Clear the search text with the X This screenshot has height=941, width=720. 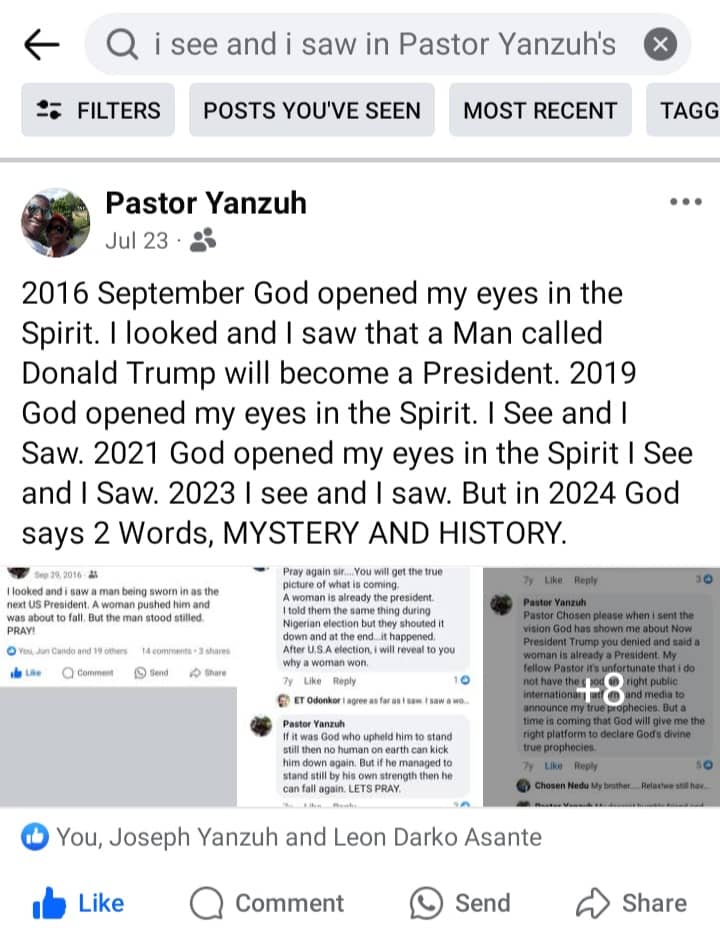point(660,44)
